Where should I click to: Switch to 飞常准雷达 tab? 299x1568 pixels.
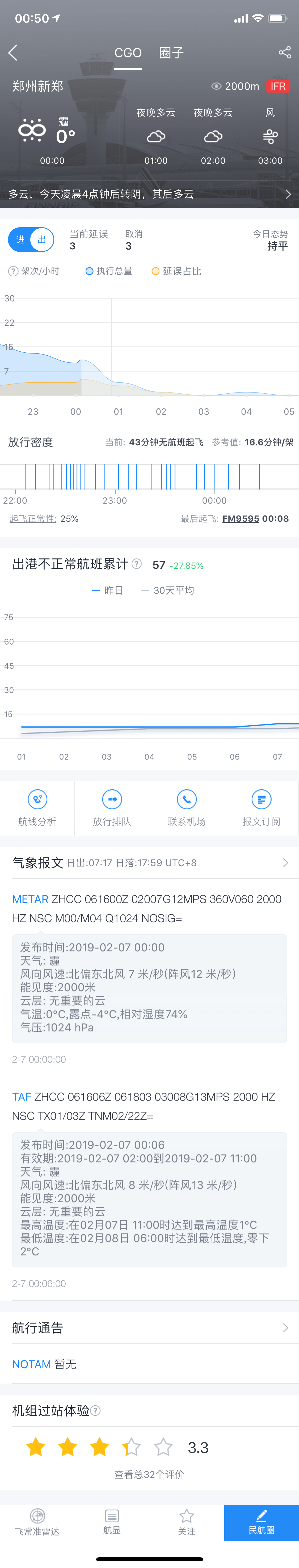[x=37, y=1522]
